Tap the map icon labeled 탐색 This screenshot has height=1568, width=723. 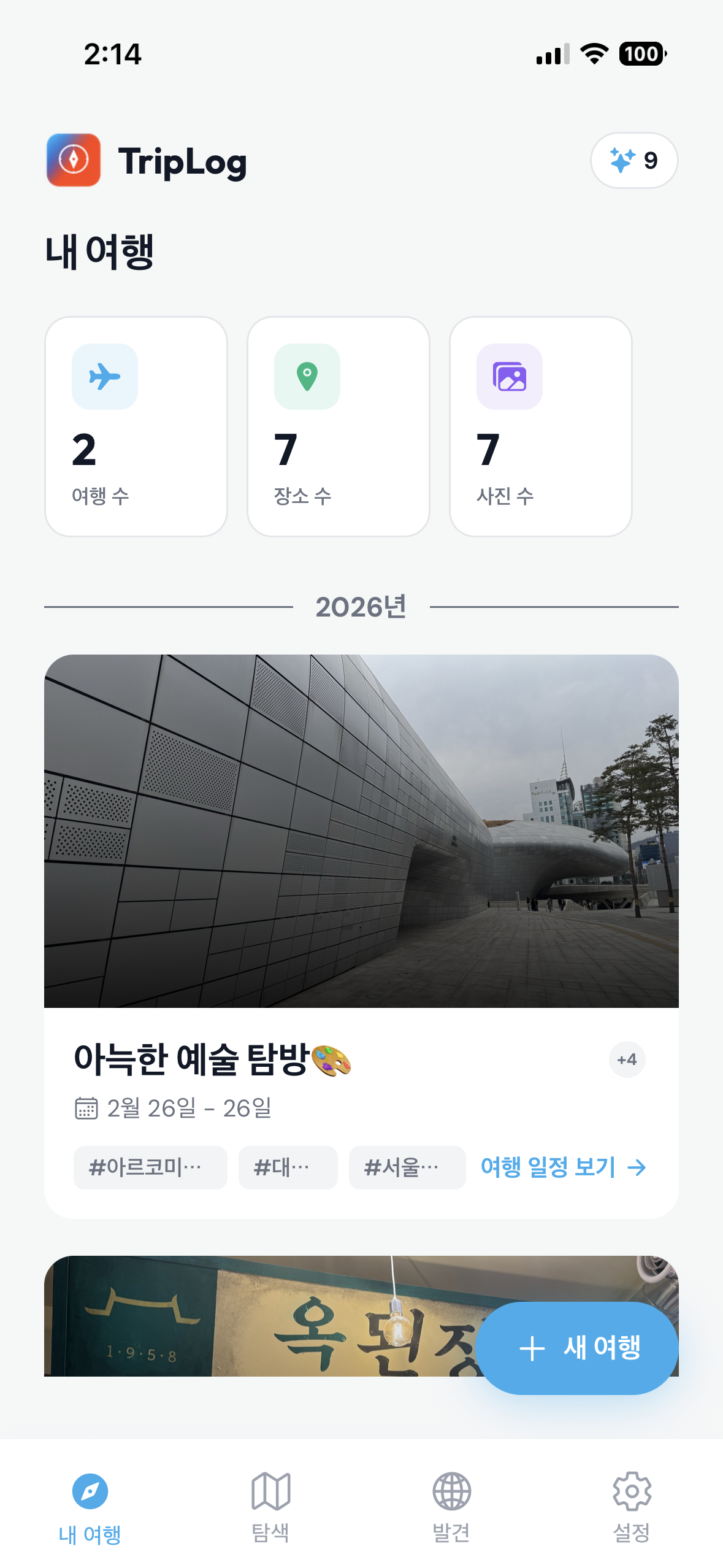tap(270, 1489)
